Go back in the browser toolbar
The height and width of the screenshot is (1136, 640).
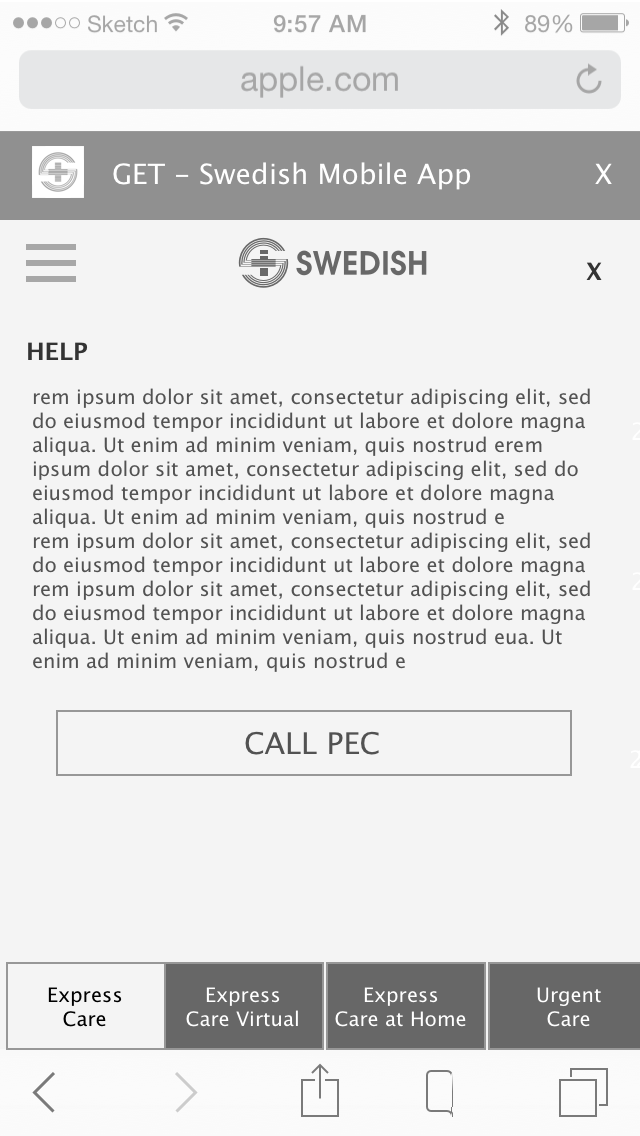click(44, 1092)
